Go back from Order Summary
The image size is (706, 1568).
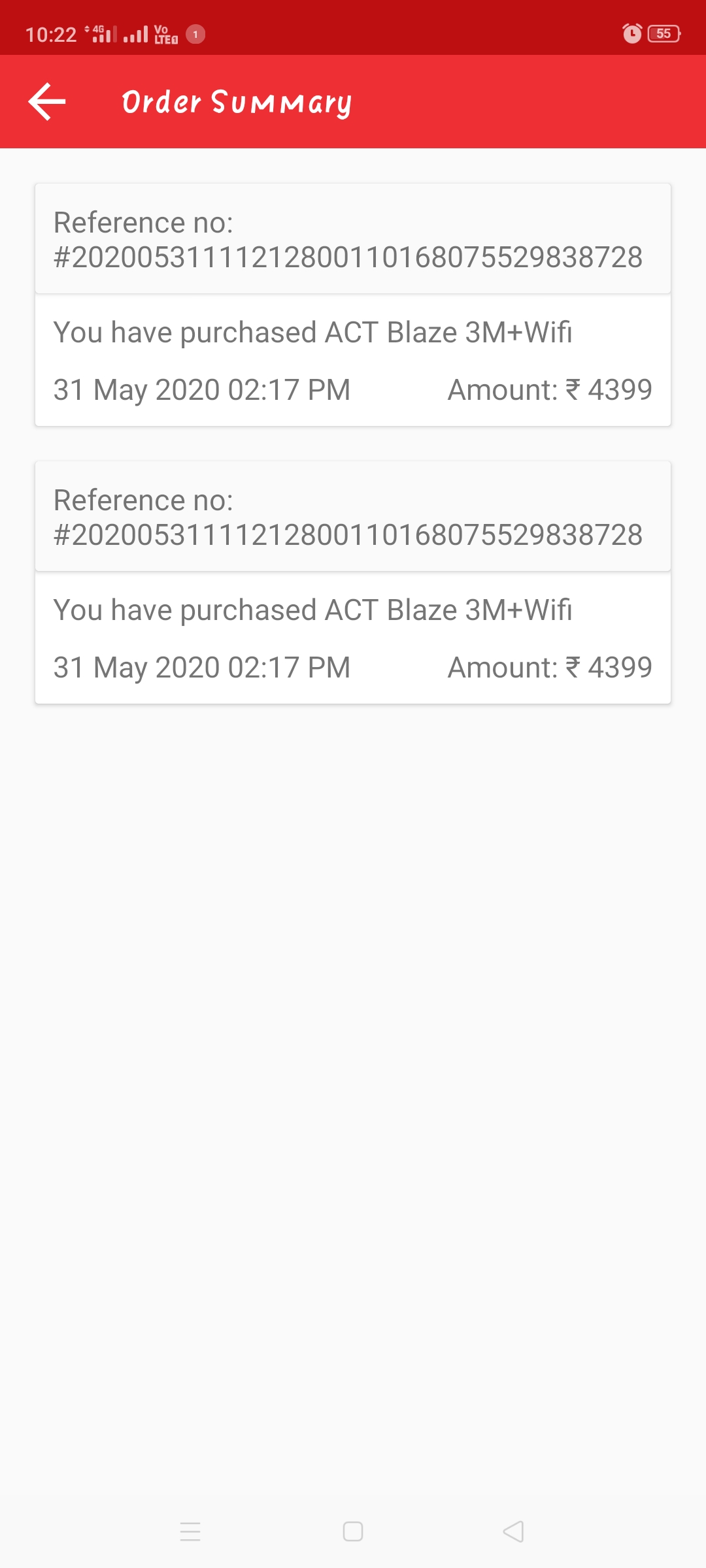coord(47,102)
